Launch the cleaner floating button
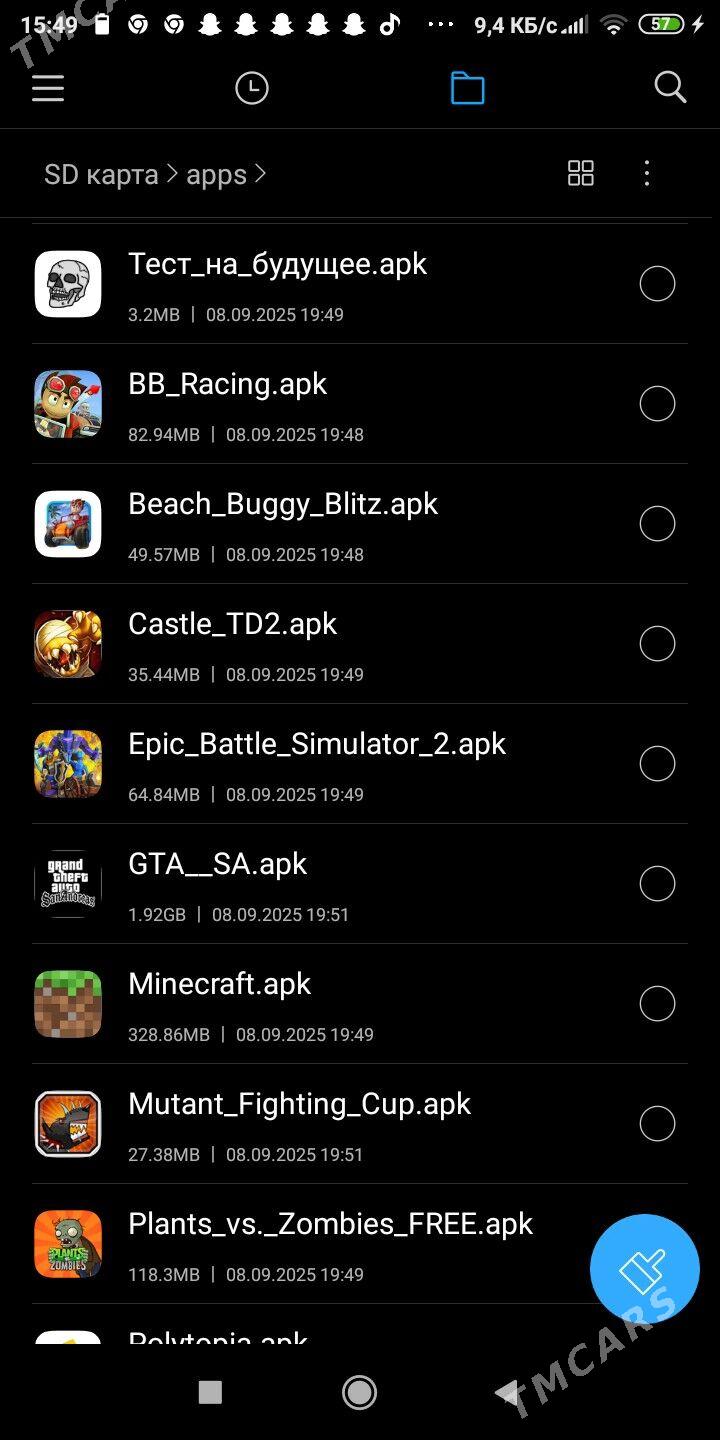This screenshot has width=720, height=1440. [x=644, y=1269]
